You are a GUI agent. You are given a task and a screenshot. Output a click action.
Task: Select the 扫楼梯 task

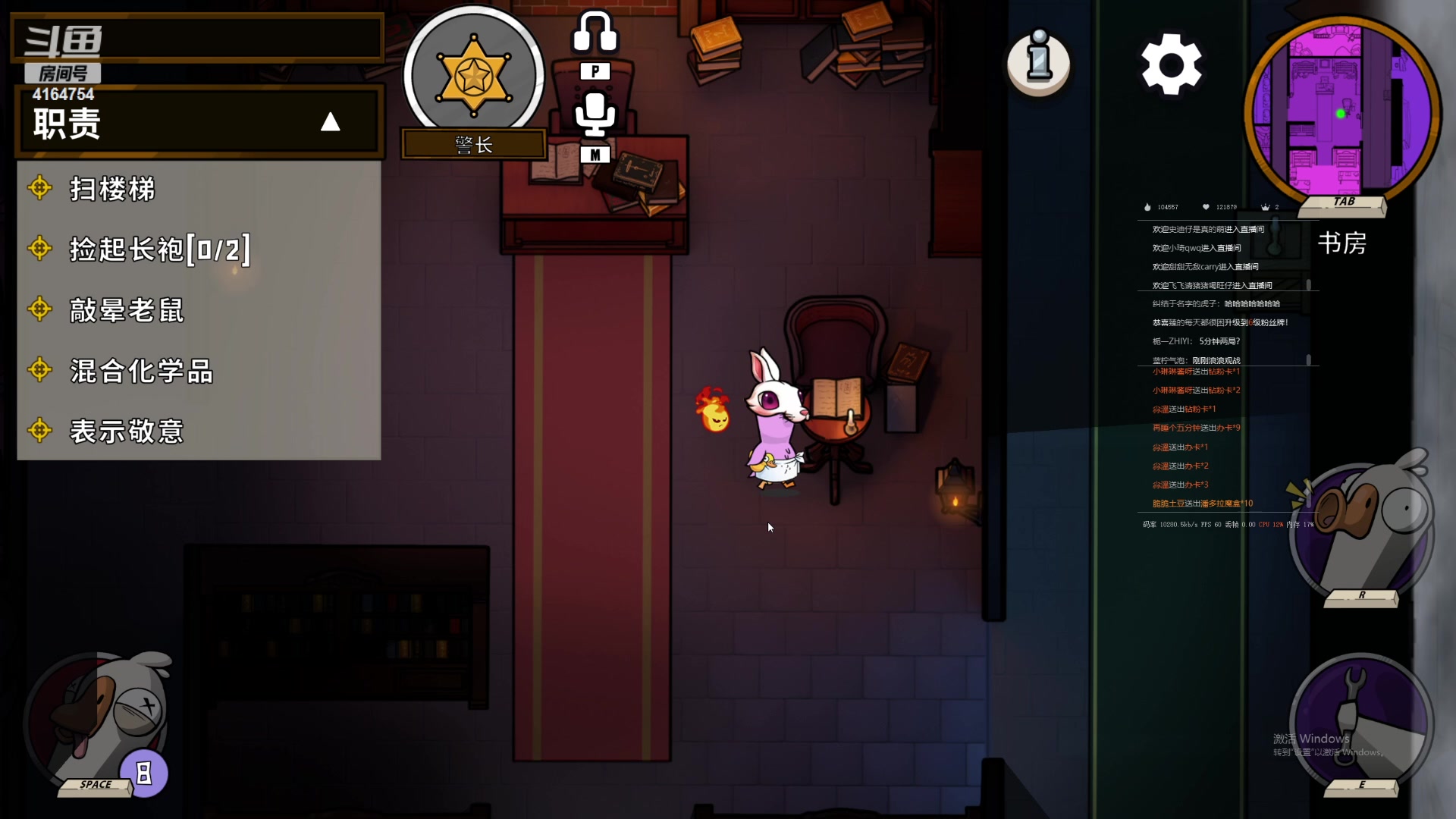[112, 189]
